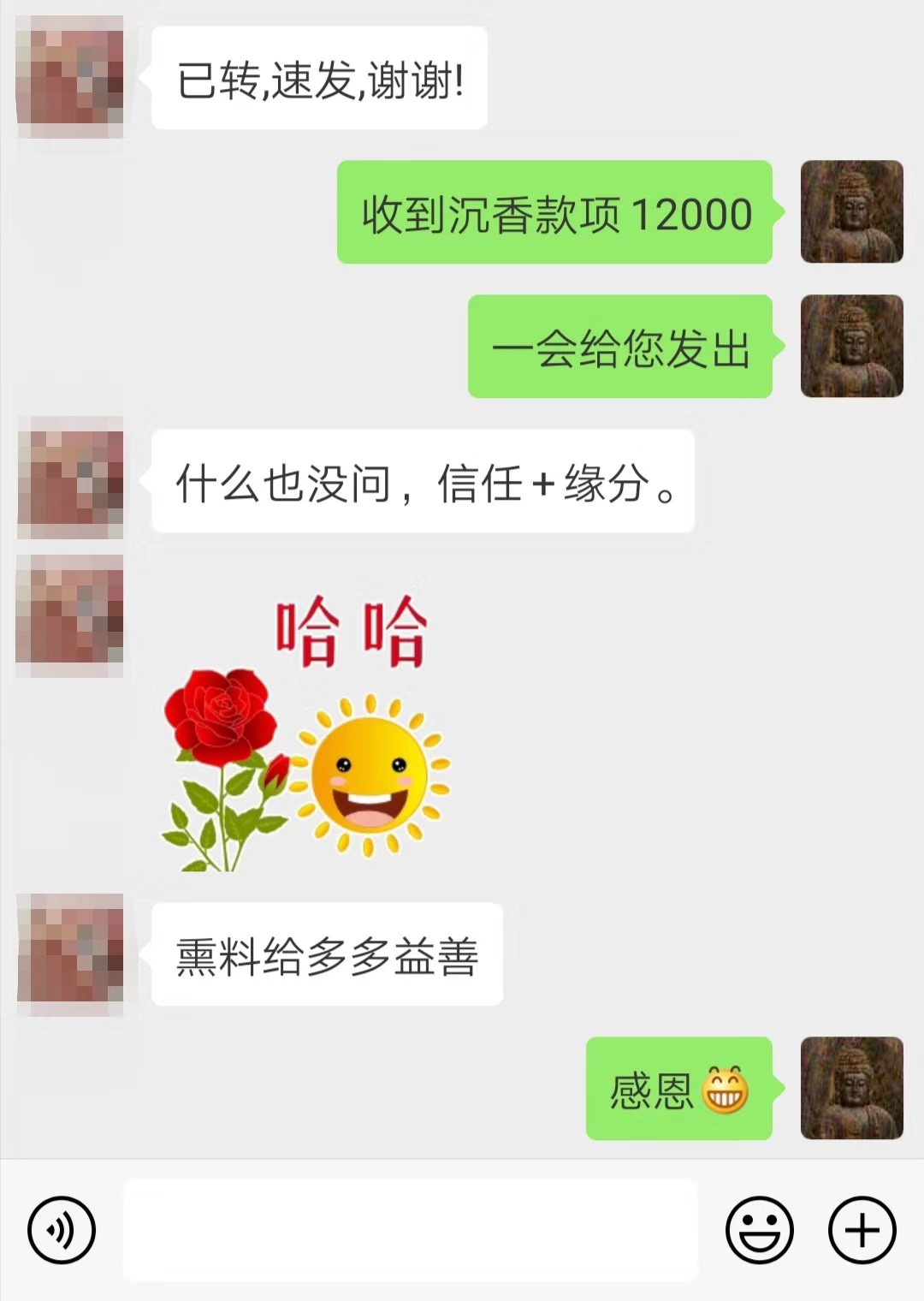This screenshot has height=1301, width=924.
Task: Tap the message text input field
Action: tap(411, 1230)
